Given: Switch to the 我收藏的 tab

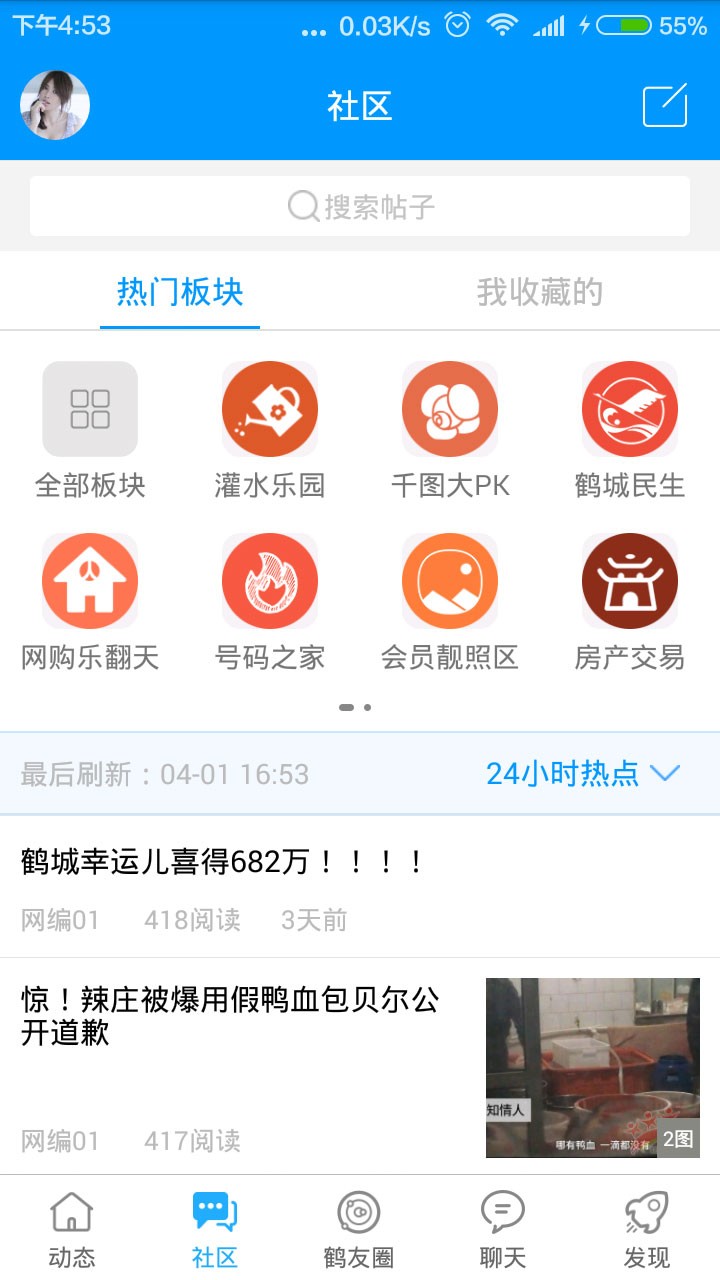Looking at the screenshot, I should (540, 292).
